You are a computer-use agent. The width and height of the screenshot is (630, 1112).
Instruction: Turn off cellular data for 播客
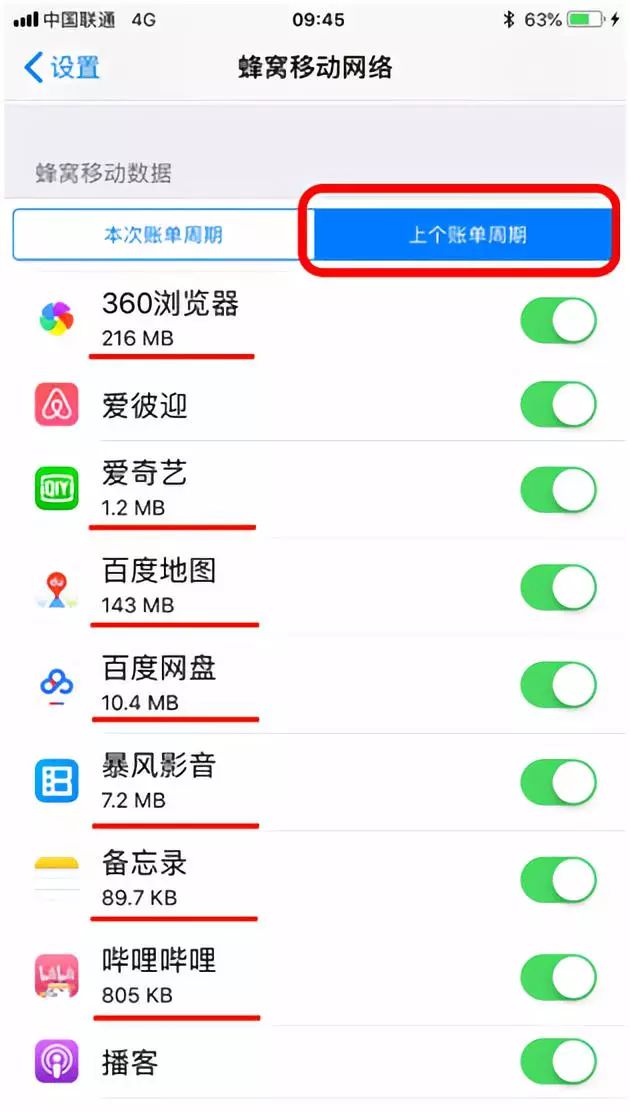[558, 1061]
